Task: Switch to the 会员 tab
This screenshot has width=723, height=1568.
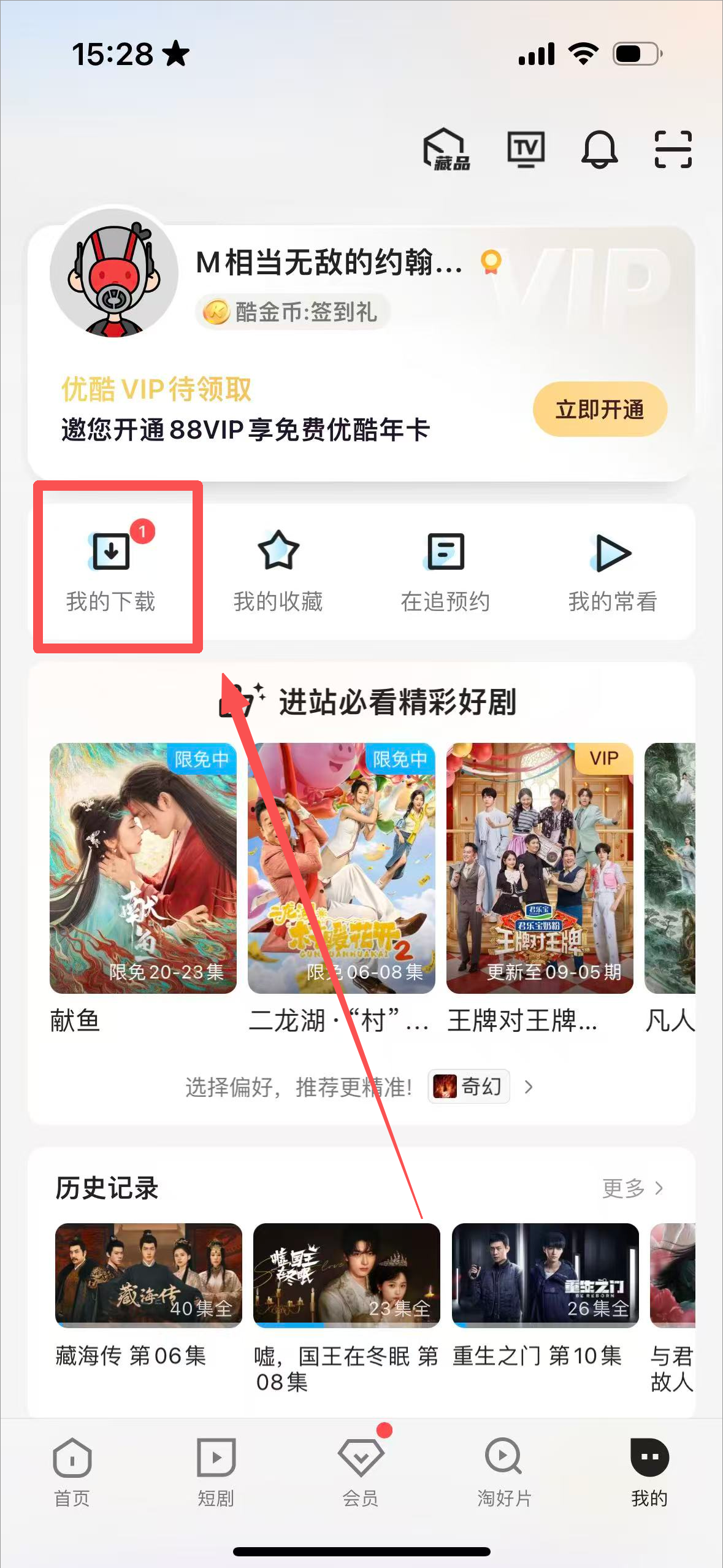Action: [361, 1471]
